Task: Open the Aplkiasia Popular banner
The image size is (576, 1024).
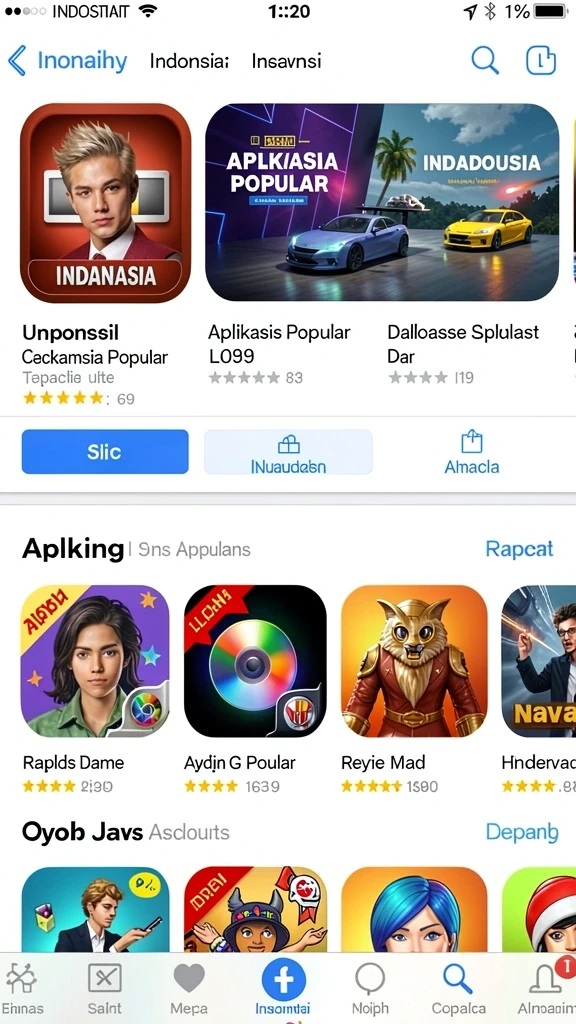Action: pos(382,202)
